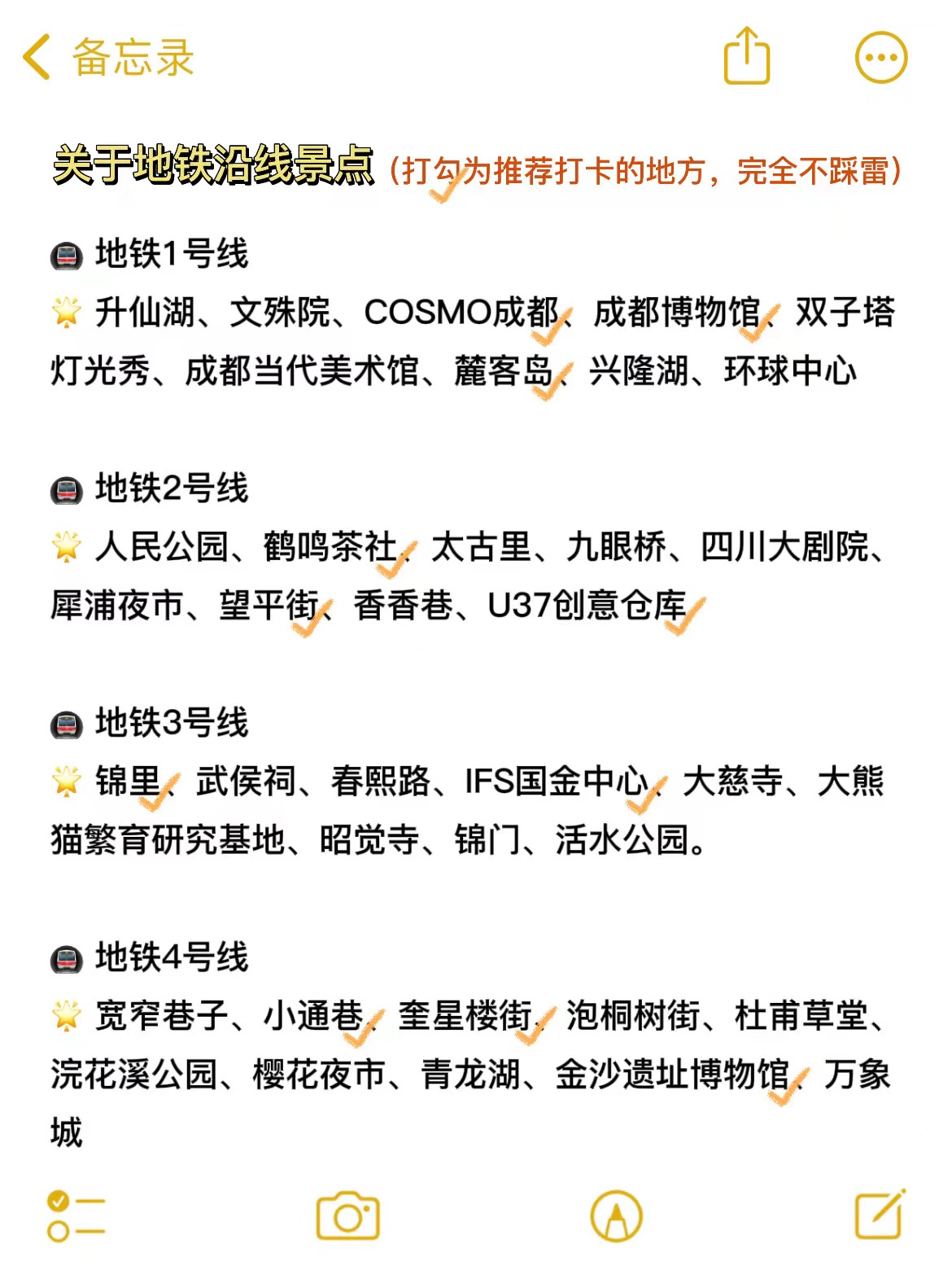Tap the metro emoji beside 地铁1号线
952x1270 pixels.
(67, 255)
